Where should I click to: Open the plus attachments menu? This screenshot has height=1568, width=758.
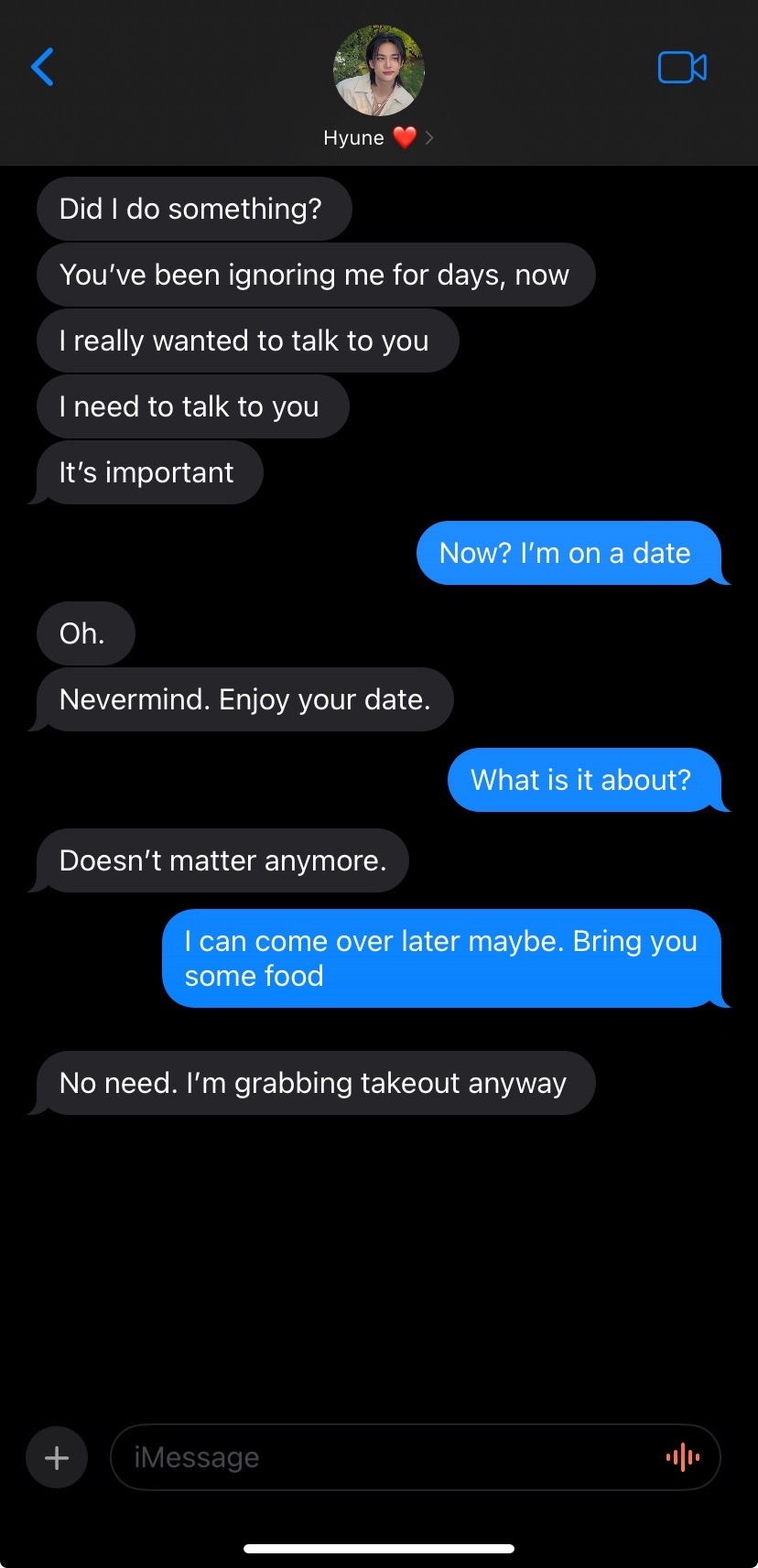pyautogui.click(x=57, y=1456)
